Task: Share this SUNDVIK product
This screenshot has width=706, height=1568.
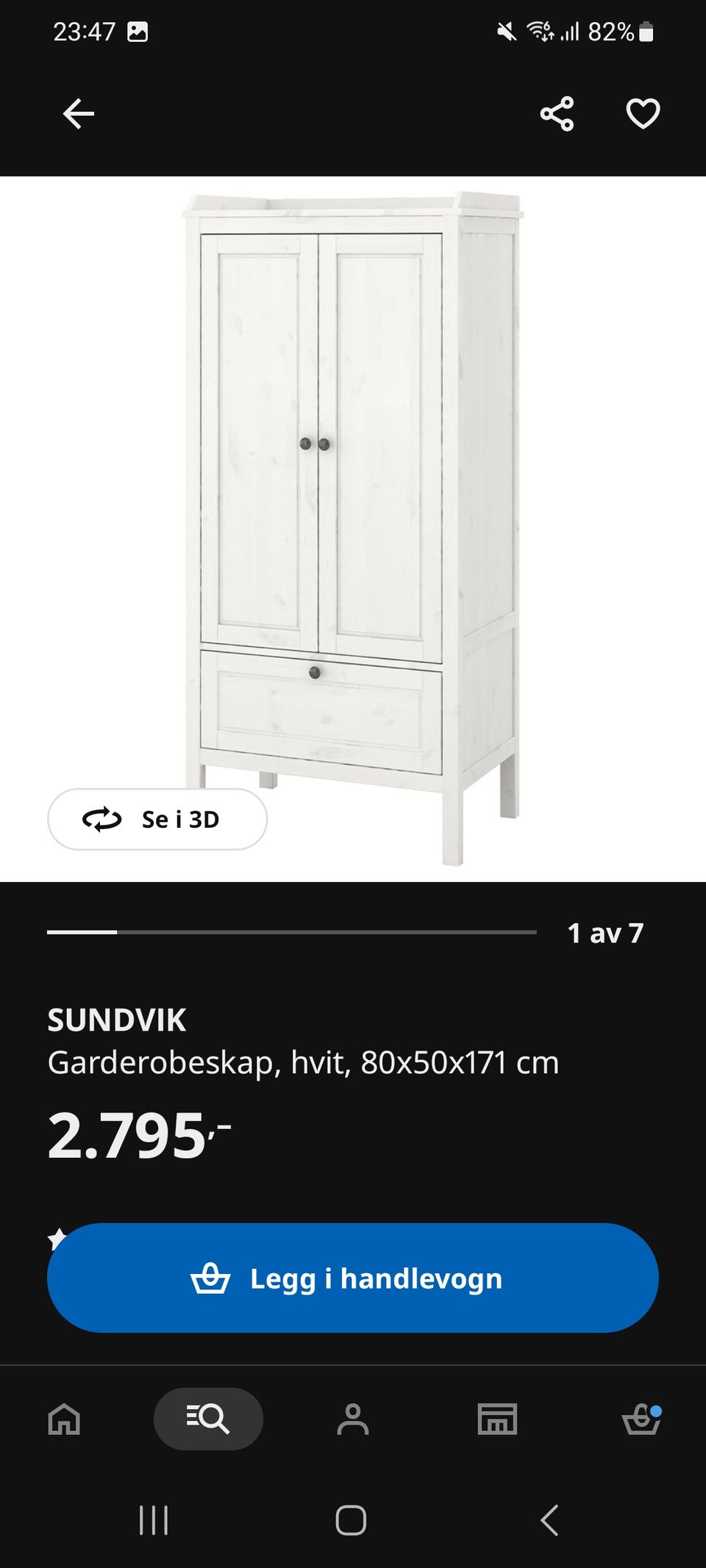Action: click(x=557, y=114)
